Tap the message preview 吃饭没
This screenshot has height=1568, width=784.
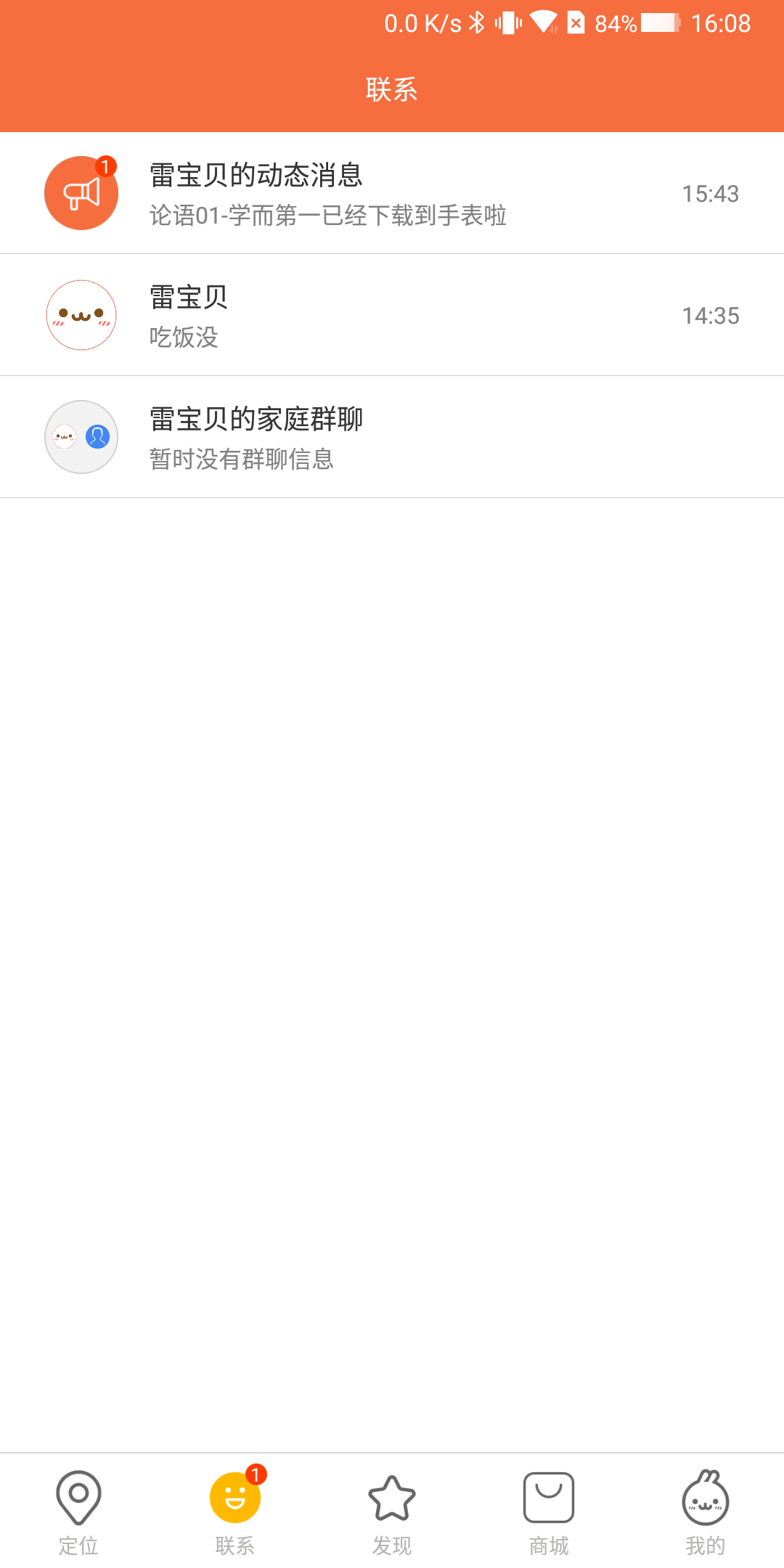click(x=183, y=336)
